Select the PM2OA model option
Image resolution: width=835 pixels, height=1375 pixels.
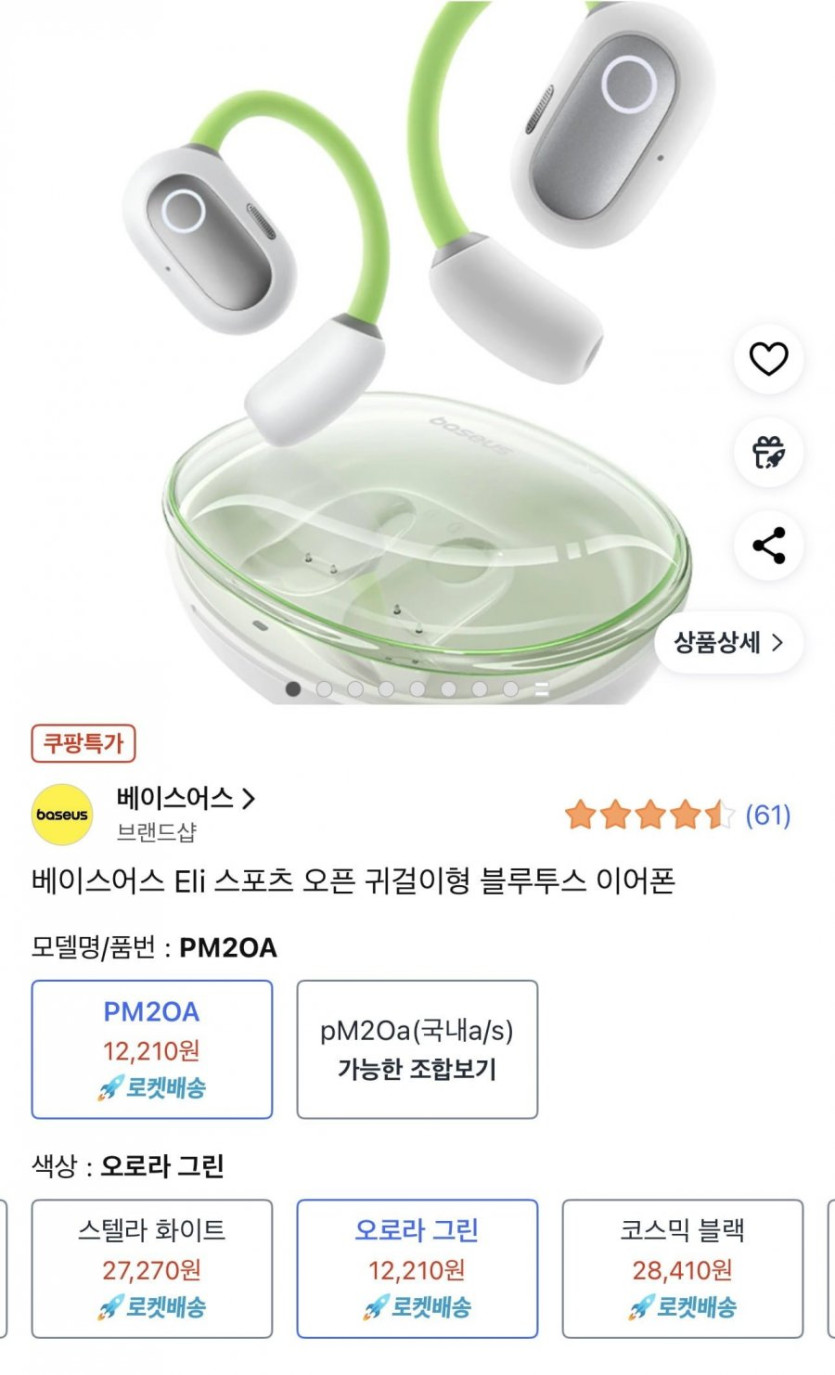(152, 1049)
